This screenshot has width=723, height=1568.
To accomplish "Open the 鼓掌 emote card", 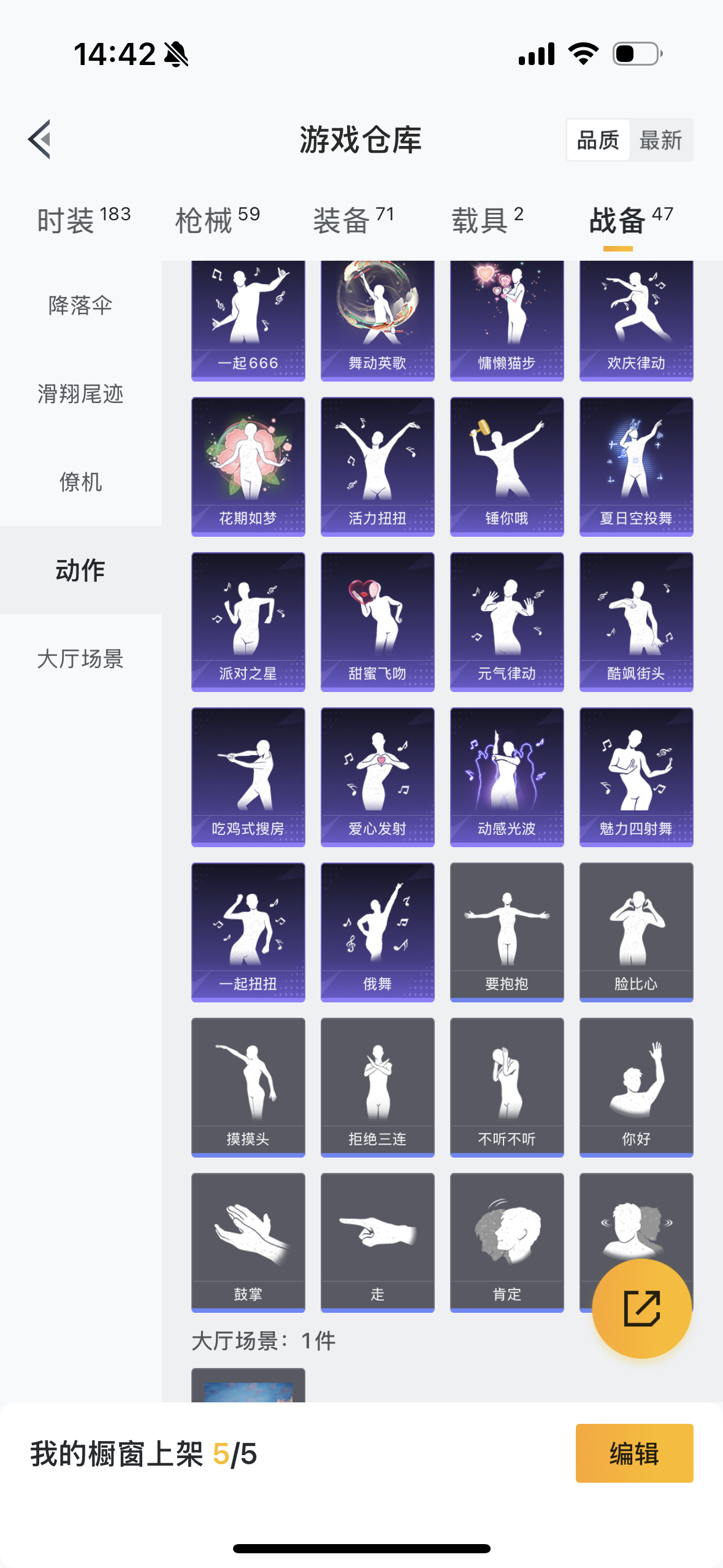I will [248, 1243].
